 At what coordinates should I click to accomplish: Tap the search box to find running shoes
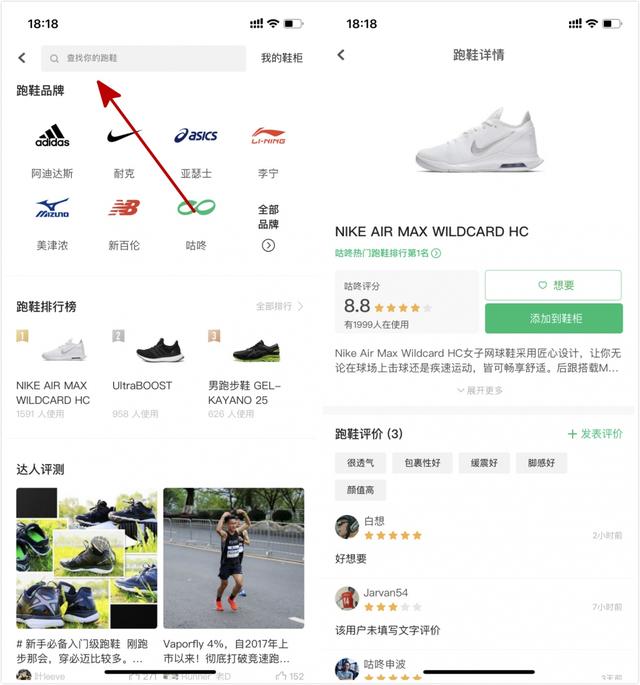143,58
